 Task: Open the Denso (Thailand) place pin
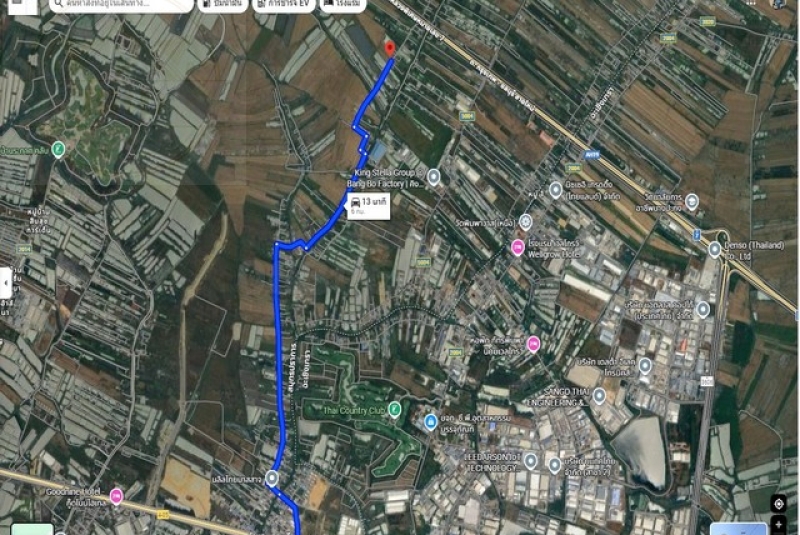tap(714, 249)
